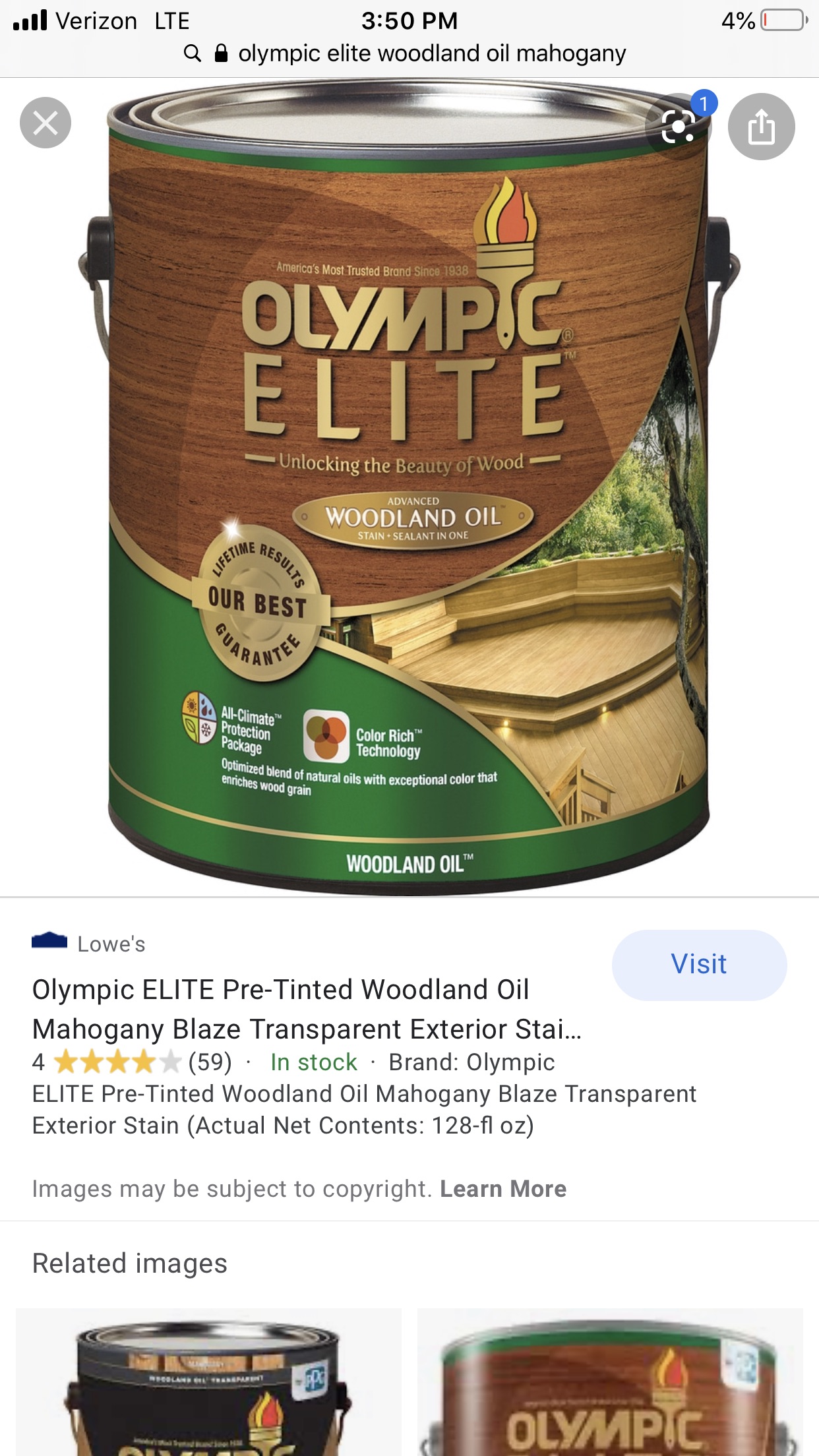This screenshot has height=1456, width=819.
Task: Share this image result
Action: click(x=762, y=127)
